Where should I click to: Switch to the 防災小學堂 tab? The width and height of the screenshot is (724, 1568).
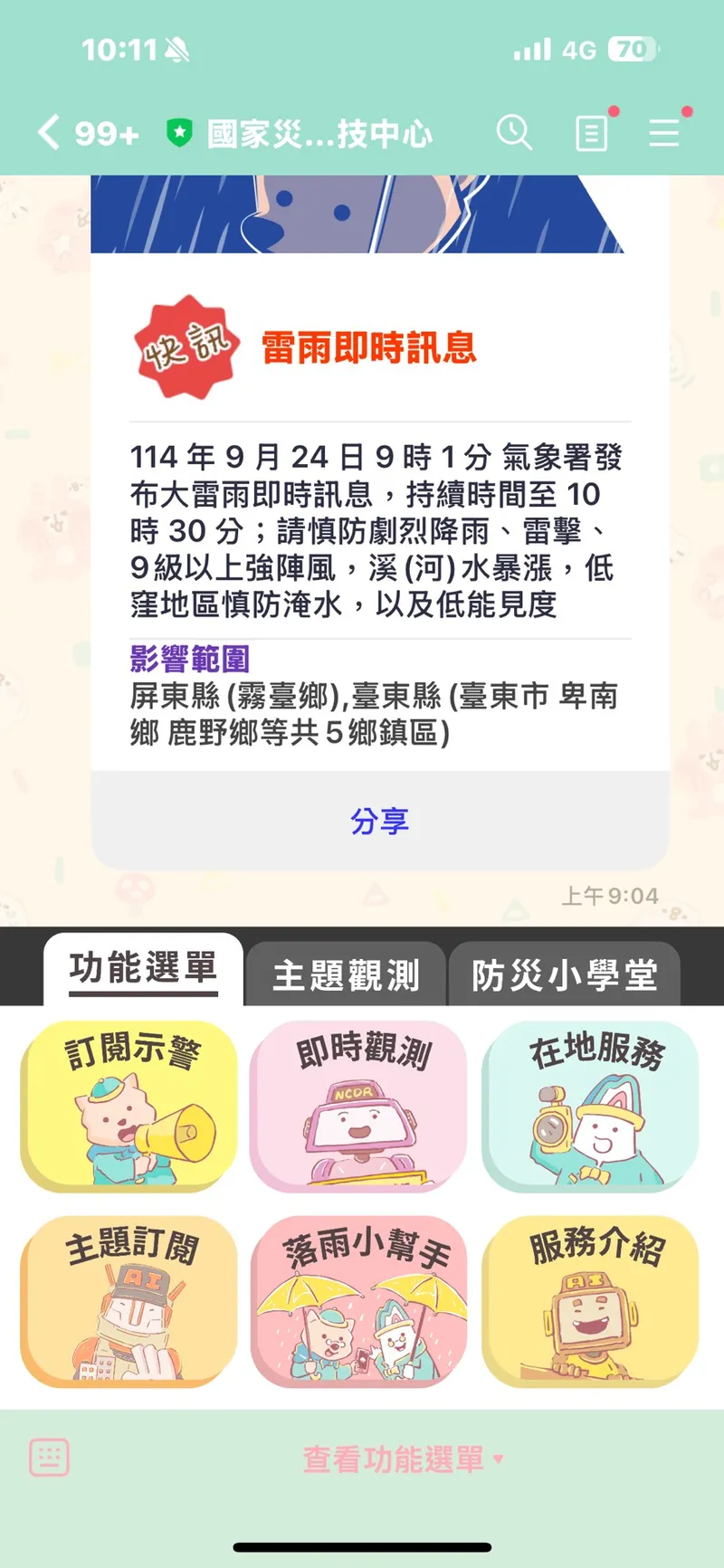(x=564, y=975)
